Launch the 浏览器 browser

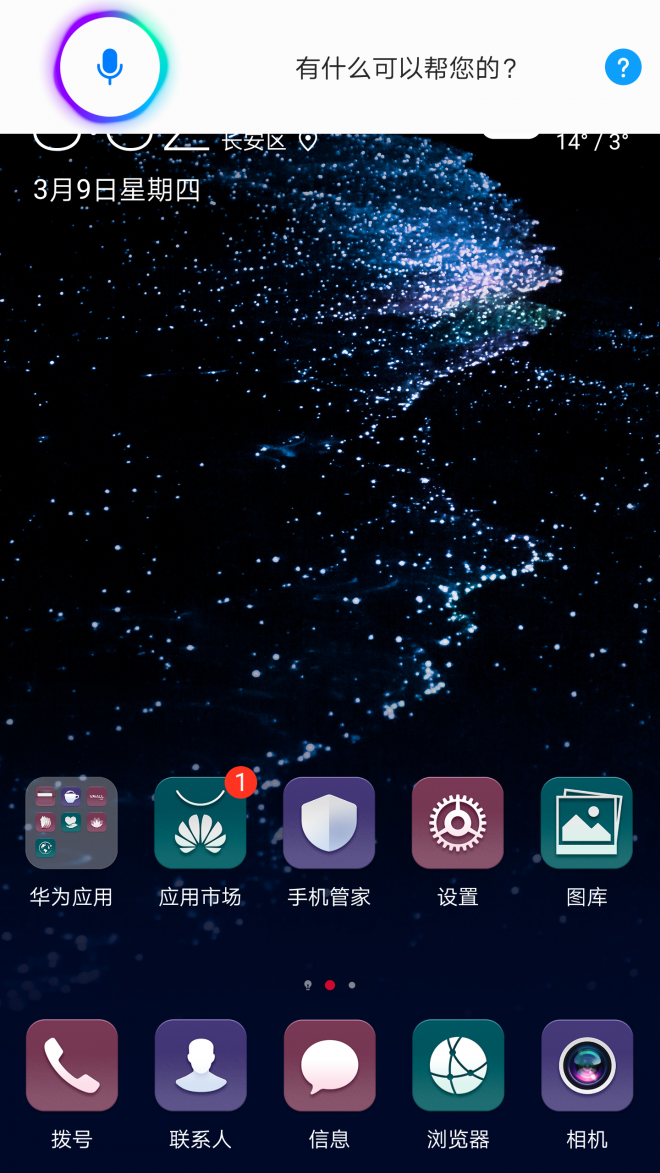458,1065
